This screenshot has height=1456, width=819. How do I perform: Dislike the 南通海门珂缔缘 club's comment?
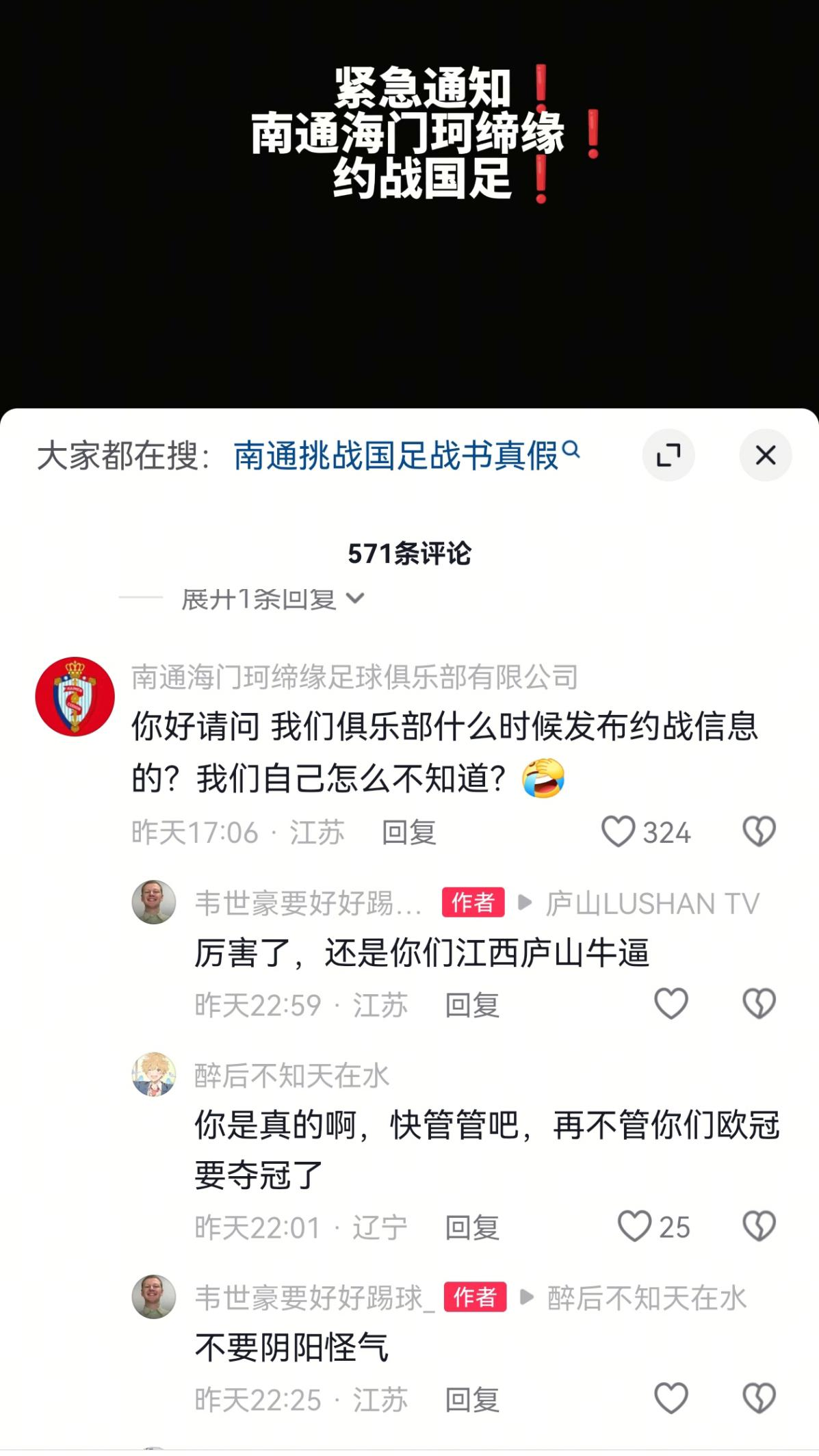point(759,832)
